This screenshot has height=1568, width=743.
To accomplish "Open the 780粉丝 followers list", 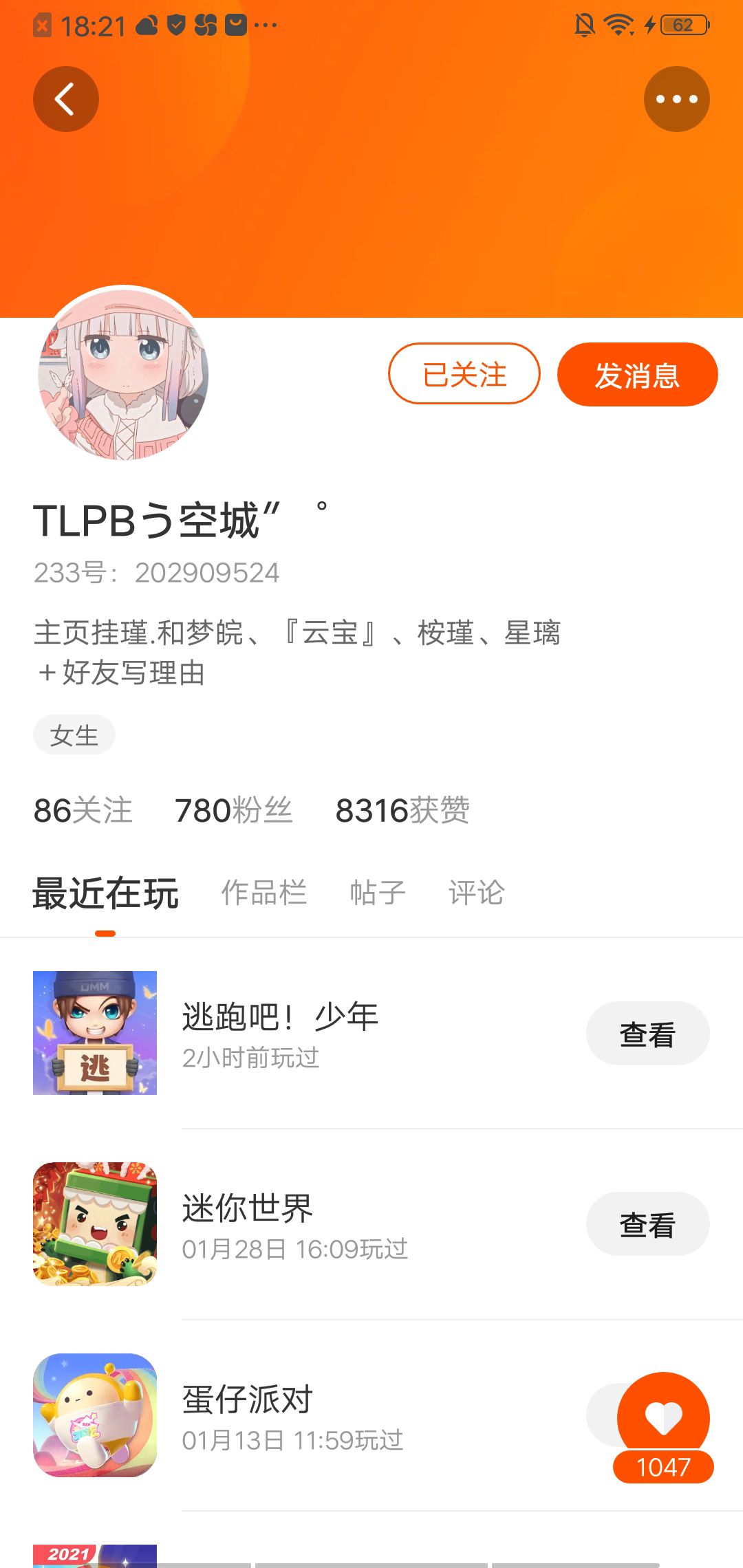I will pyautogui.click(x=234, y=810).
